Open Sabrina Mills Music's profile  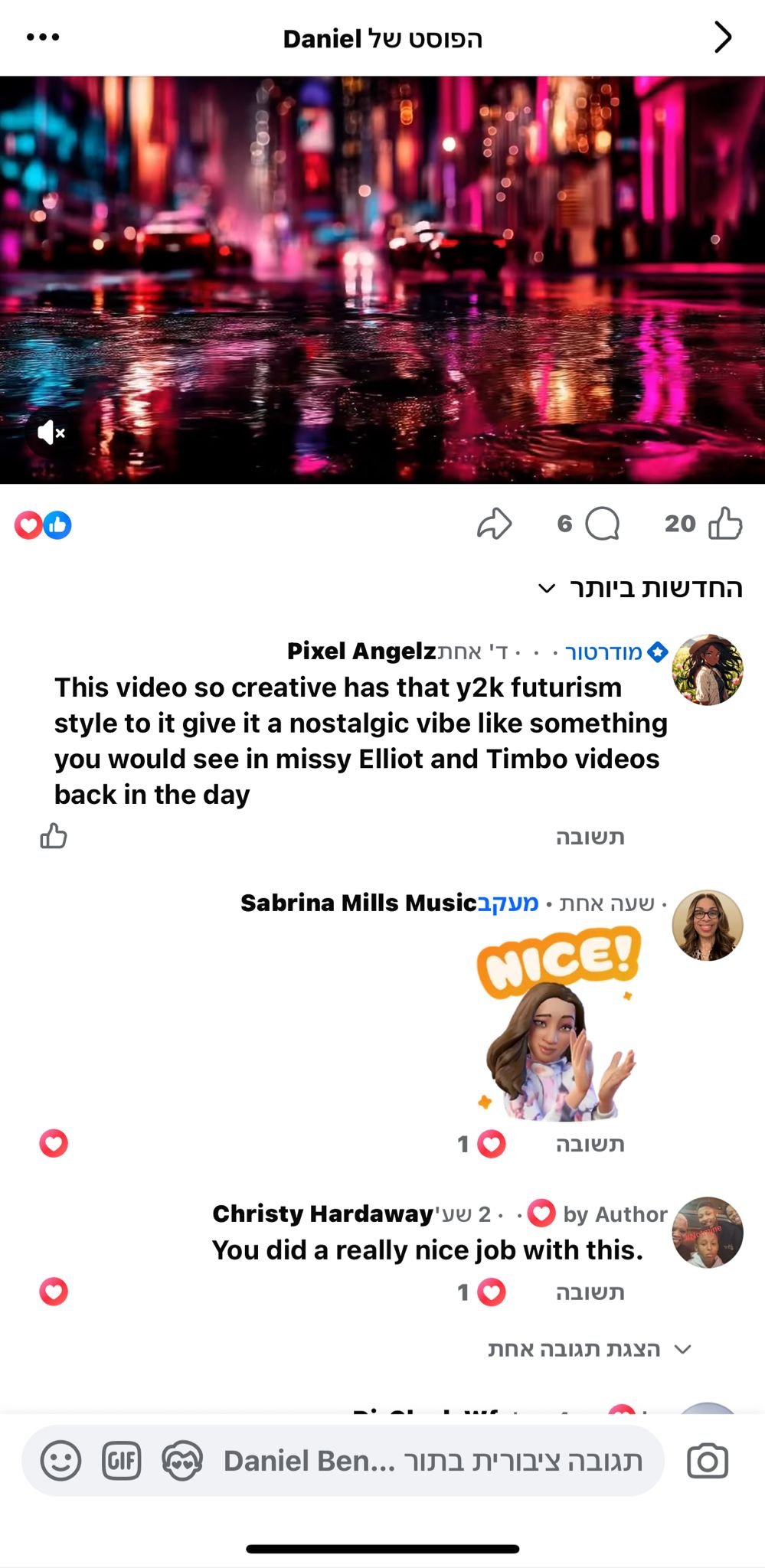pos(707,925)
